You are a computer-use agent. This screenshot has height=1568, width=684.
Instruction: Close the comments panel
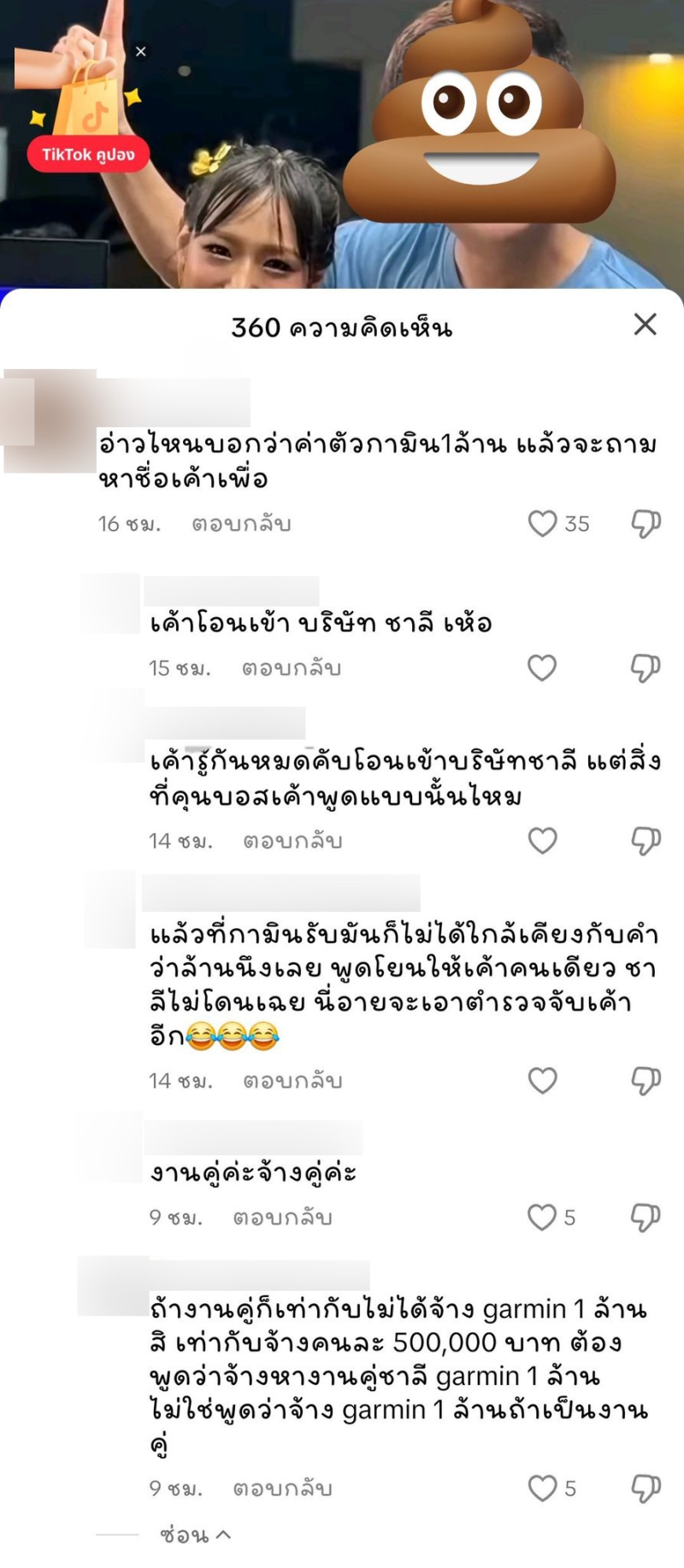tap(645, 324)
